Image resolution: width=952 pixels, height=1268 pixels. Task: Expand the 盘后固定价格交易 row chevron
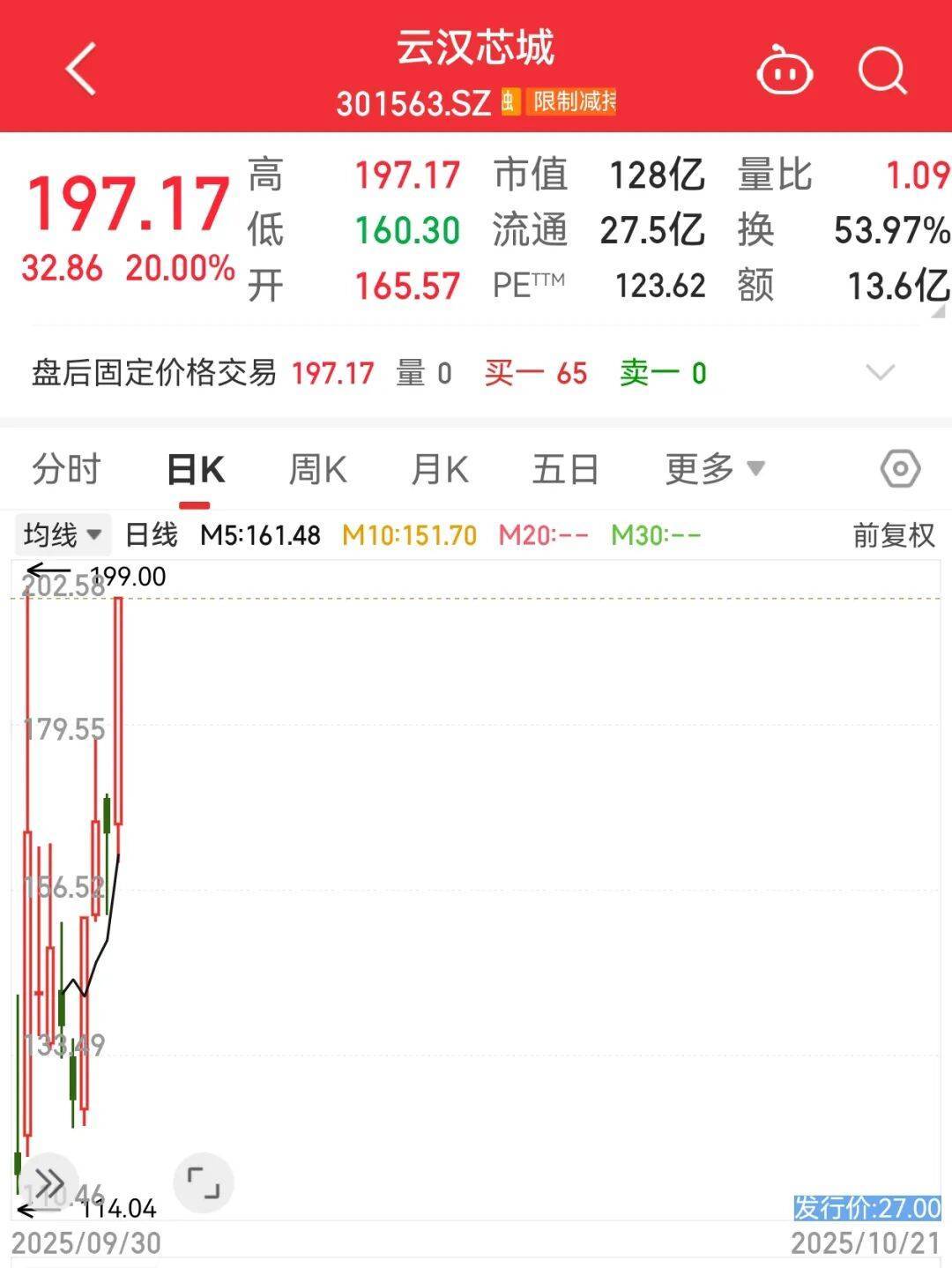(880, 372)
